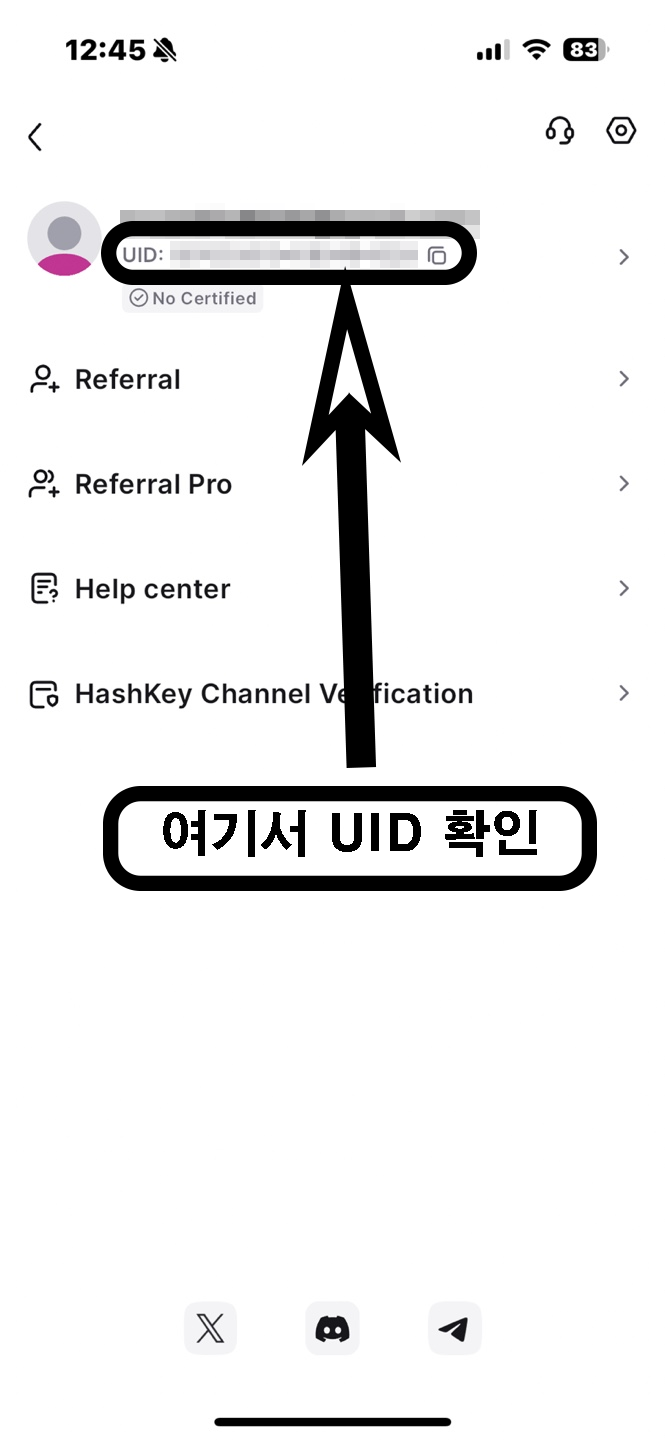Go back using the back arrow
The height and width of the screenshot is (1440, 665).
(36, 137)
